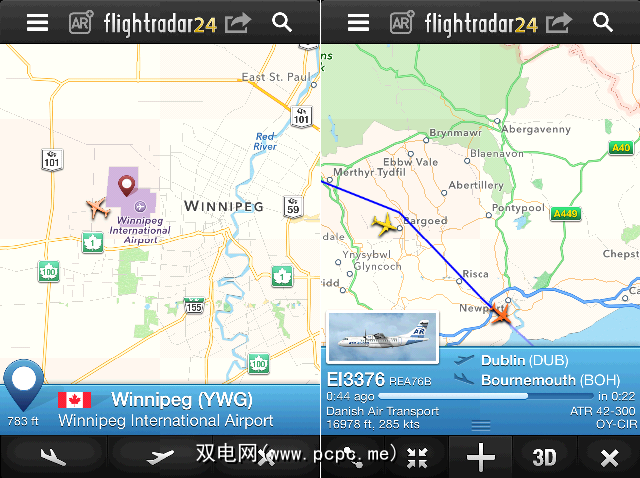Share the Winnipeg airport view

[x=240, y=22]
